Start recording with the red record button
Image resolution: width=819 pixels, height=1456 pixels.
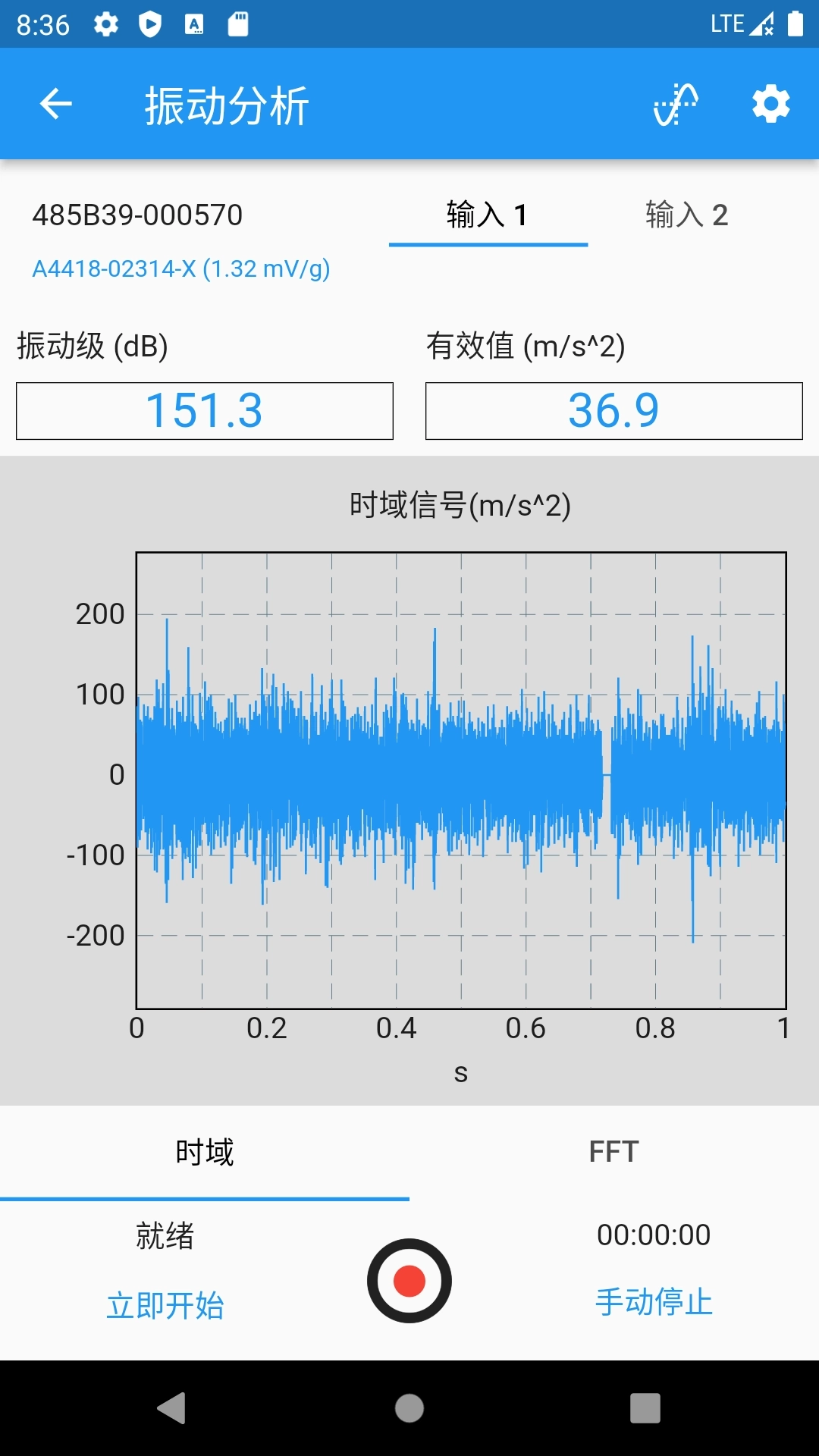[x=409, y=1281]
